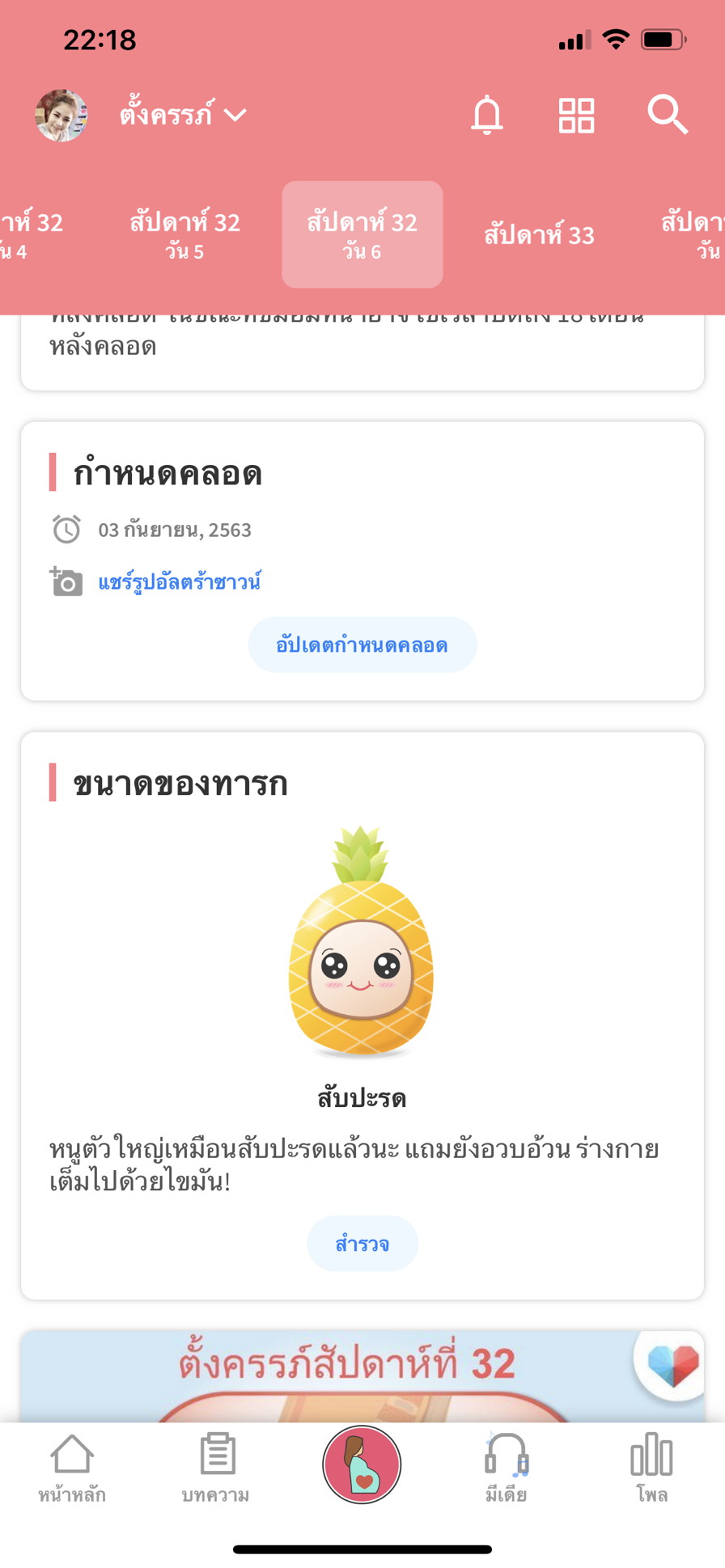This screenshot has height=1568, width=725.
Task: Tap the floating heart icon
Action: coord(672,1365)
